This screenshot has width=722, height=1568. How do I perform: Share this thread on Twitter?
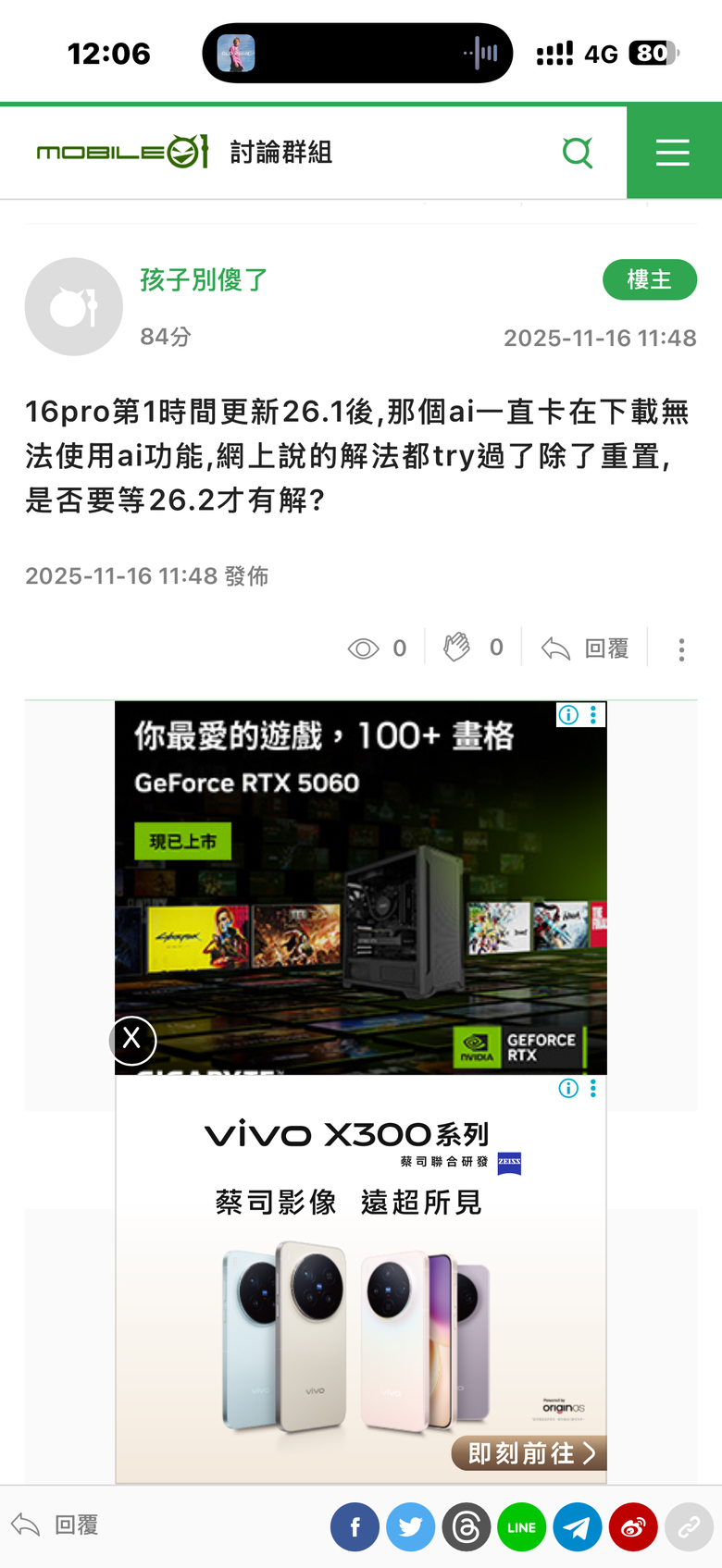tap(410, 1526)
